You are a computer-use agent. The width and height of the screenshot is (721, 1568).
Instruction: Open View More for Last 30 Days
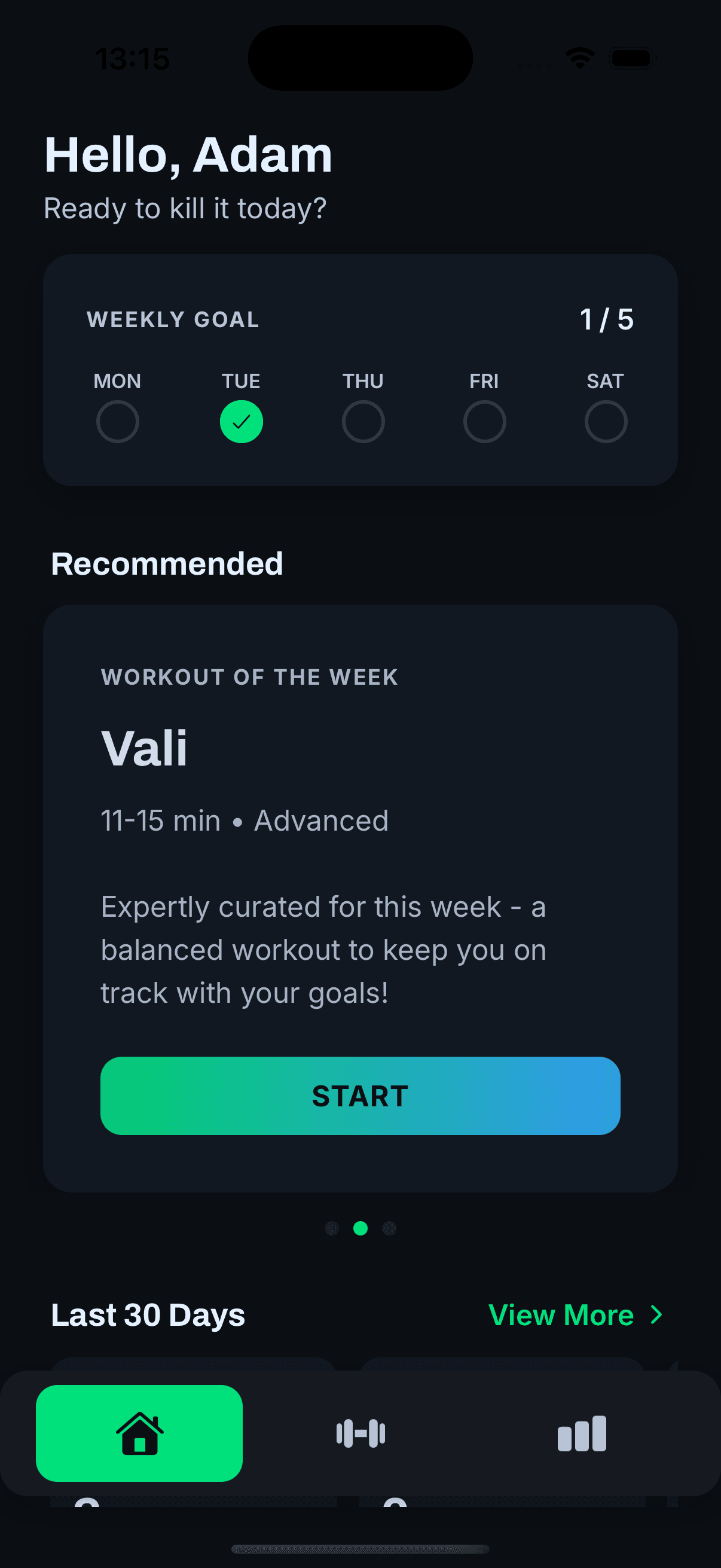[x=575, y=1315]
